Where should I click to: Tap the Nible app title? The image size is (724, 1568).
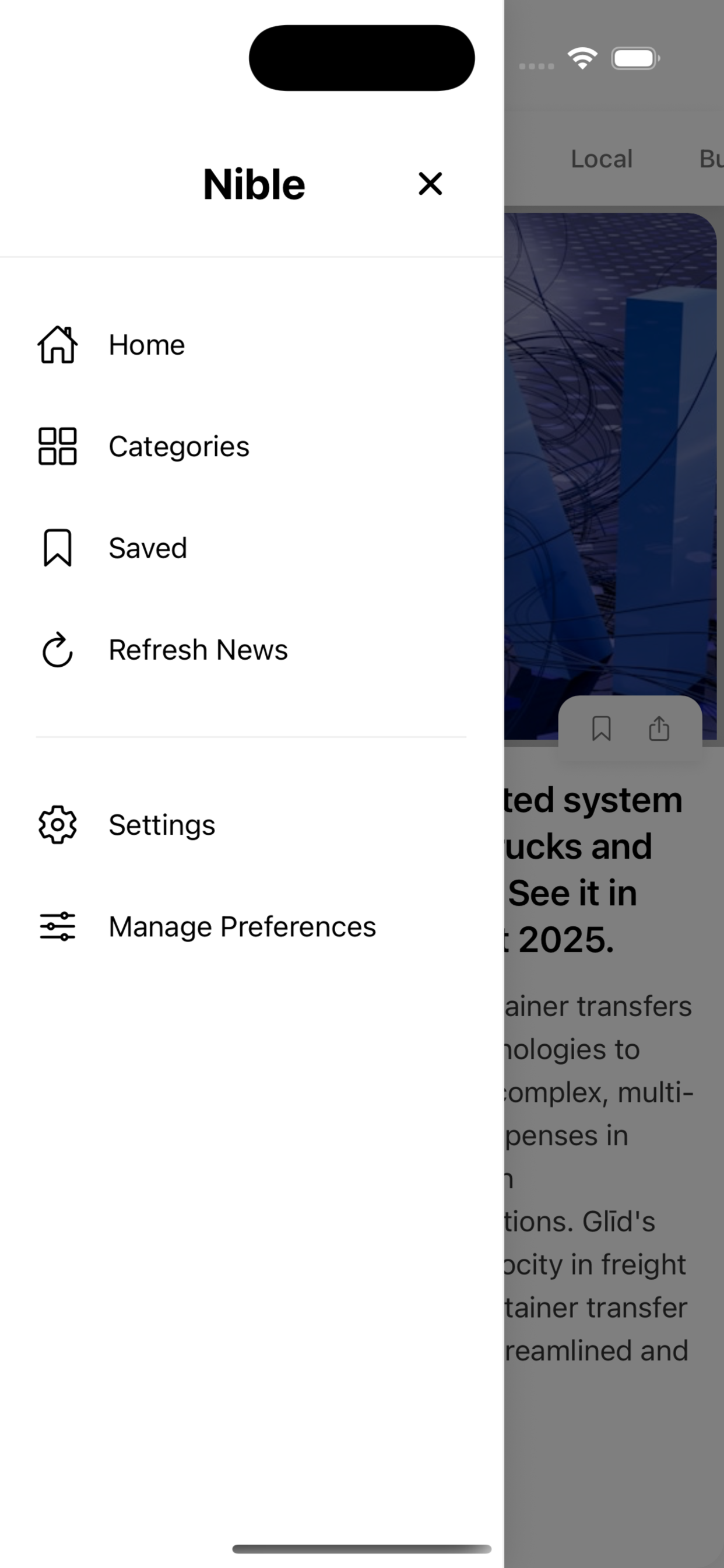pos(254,183)
